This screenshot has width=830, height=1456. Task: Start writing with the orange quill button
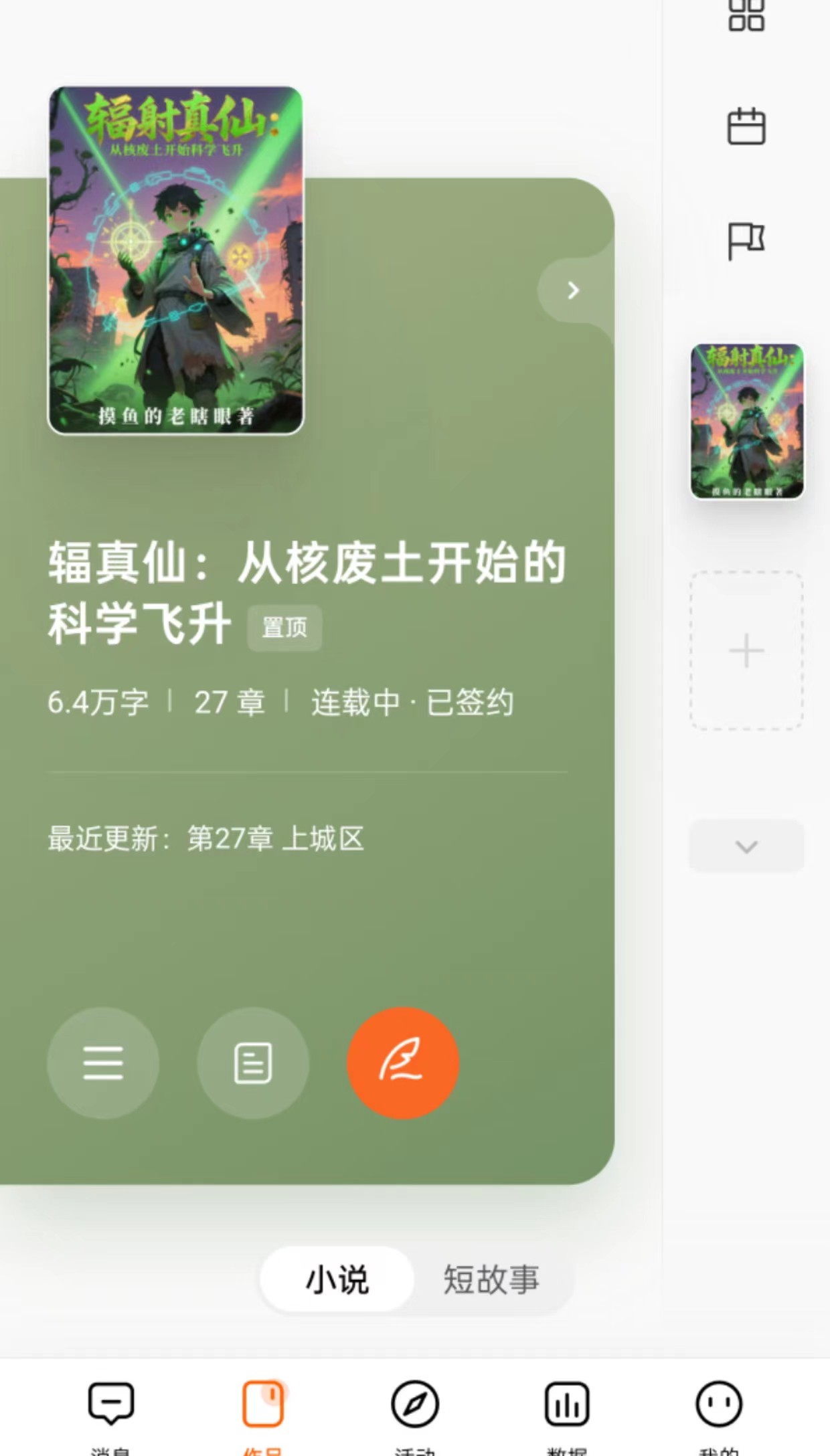[403, 1063]
